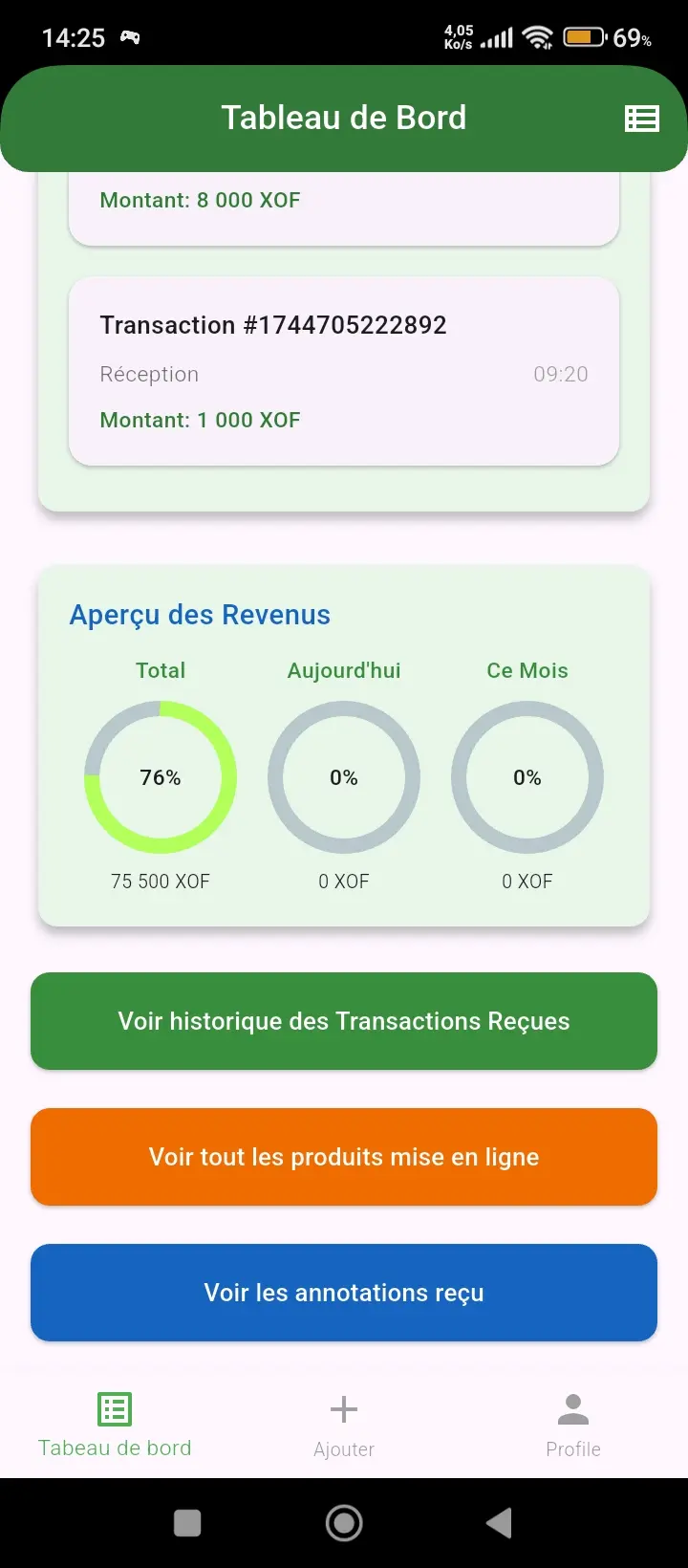The image size is (688, 1568).
Task: Select the Aperçu des Revenus heading
Action: [x=199, y=615]
